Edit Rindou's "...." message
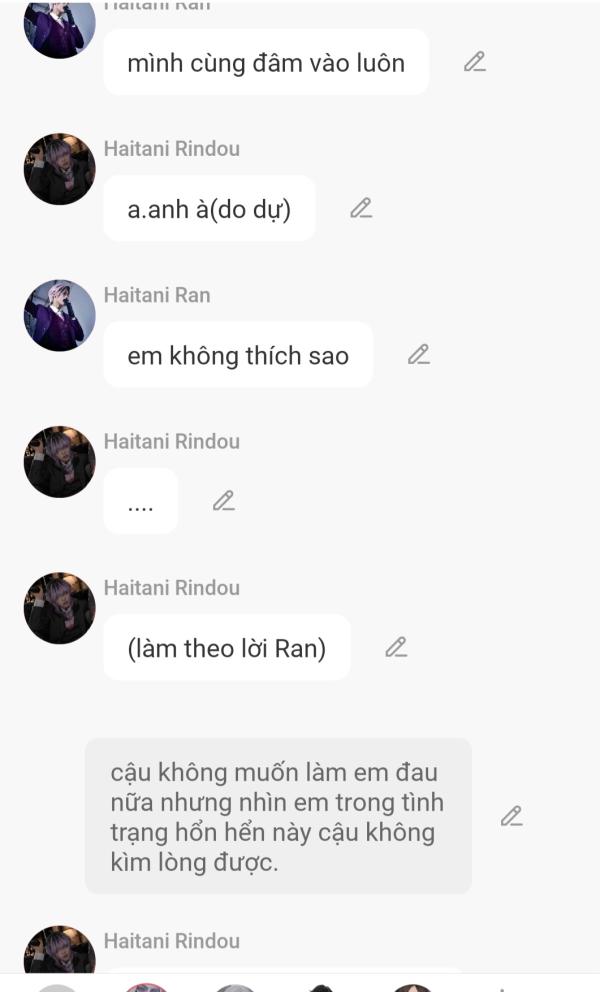Viewport: 600px width, 992px height. 223,500
